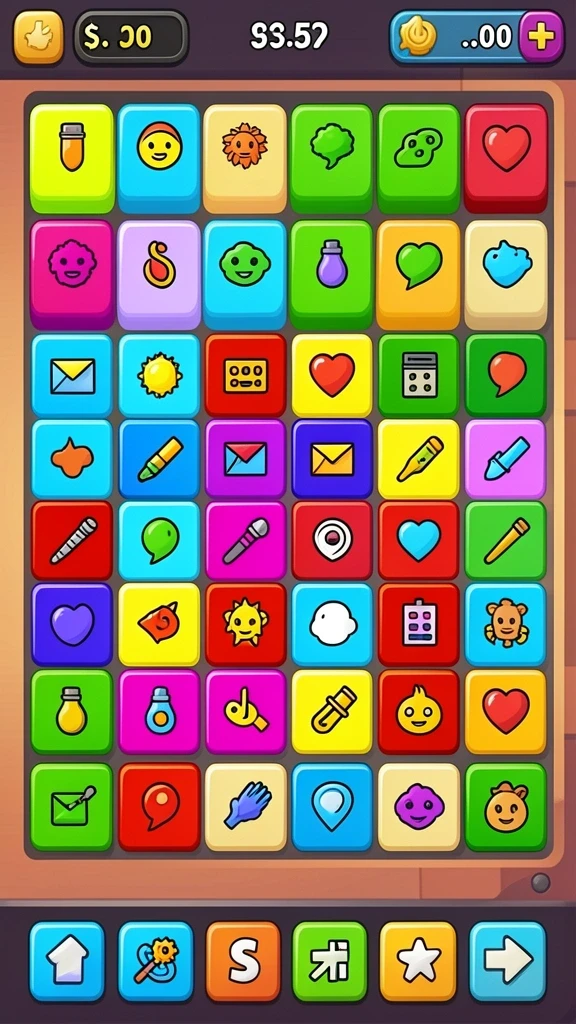
Task: Select the lavender tile with the flame symbol
Action: 159,274
